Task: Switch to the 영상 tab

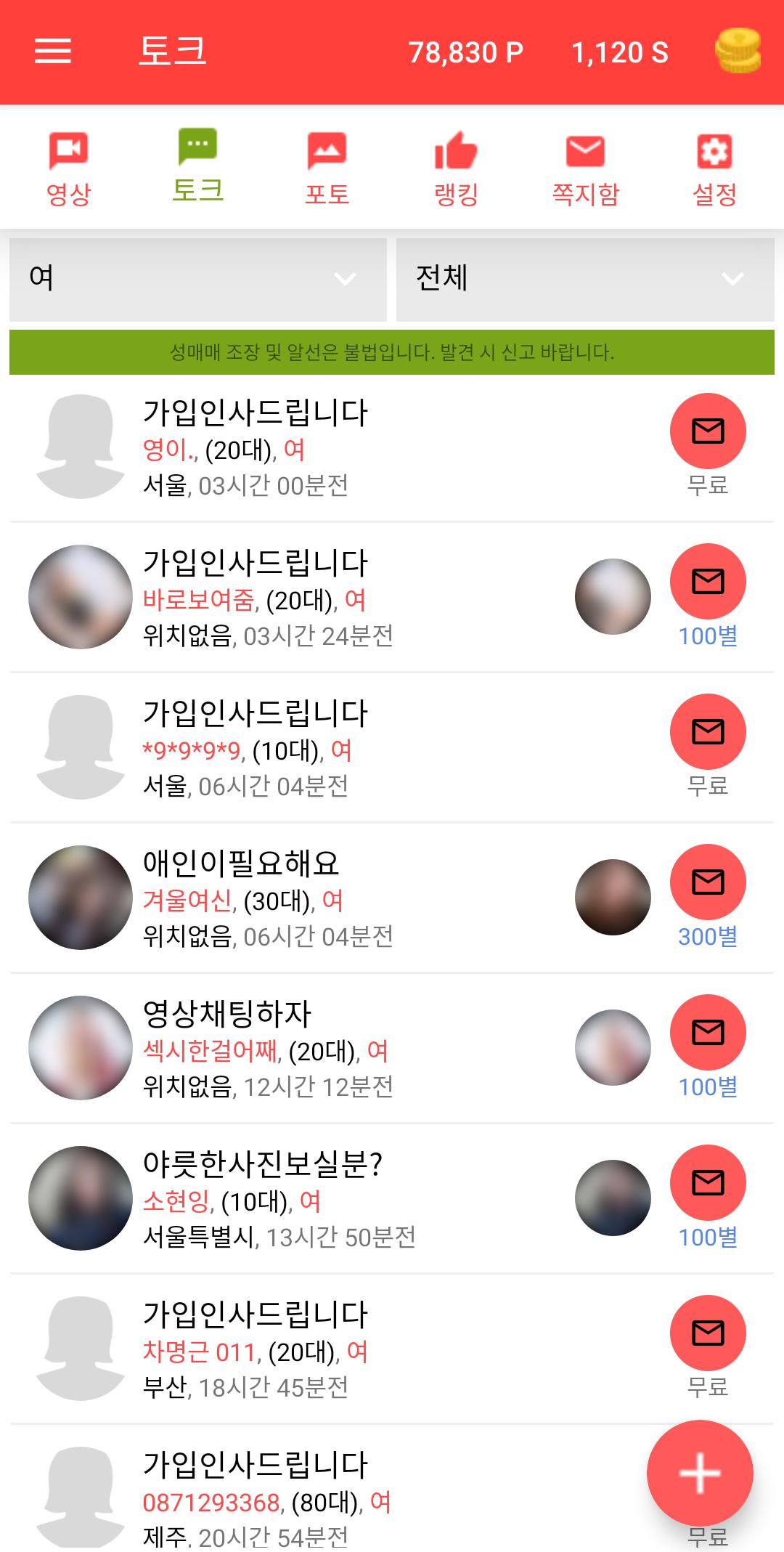Action: coord(68,168)
